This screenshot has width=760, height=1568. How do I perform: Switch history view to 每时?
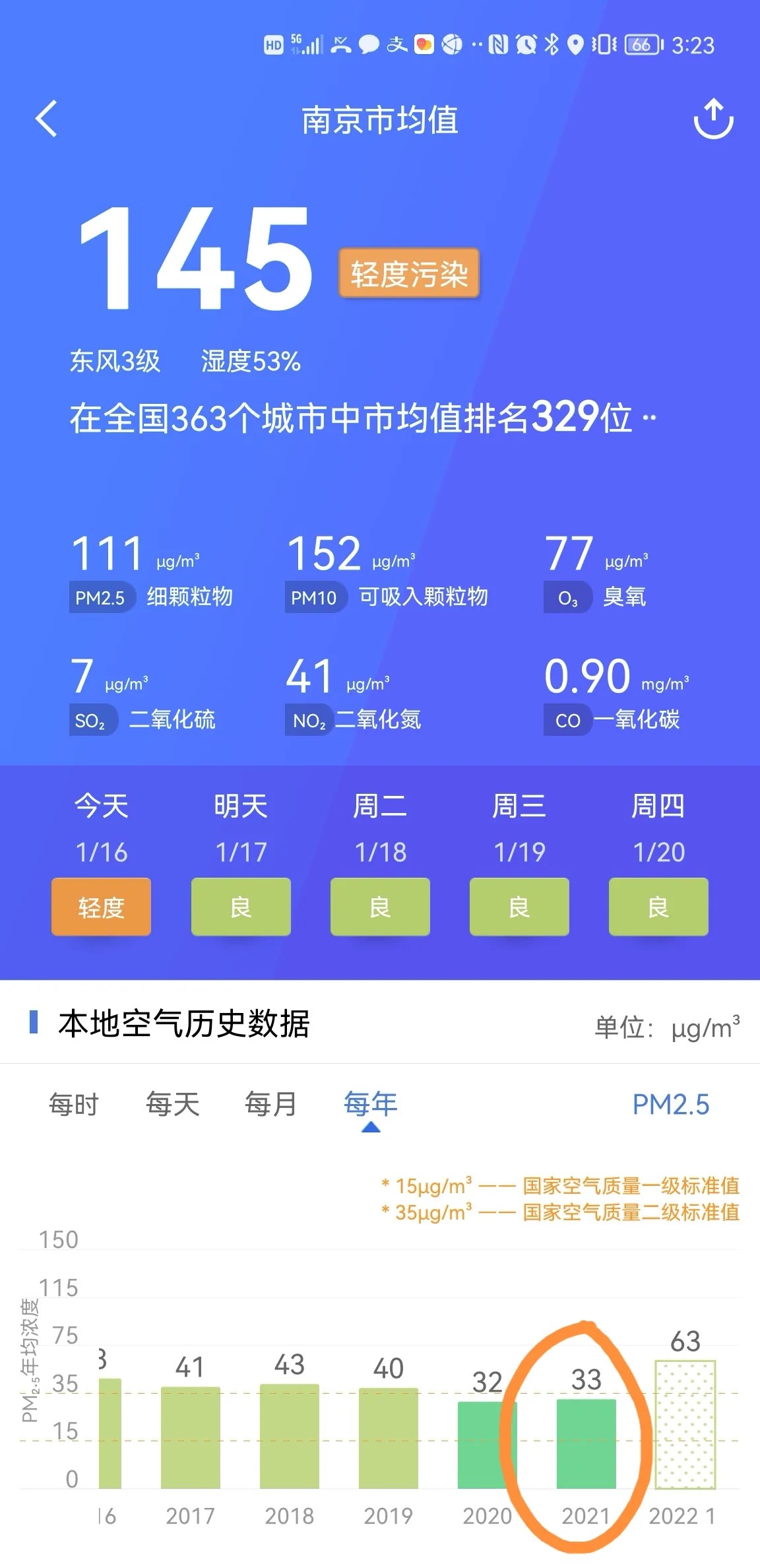74,1104
